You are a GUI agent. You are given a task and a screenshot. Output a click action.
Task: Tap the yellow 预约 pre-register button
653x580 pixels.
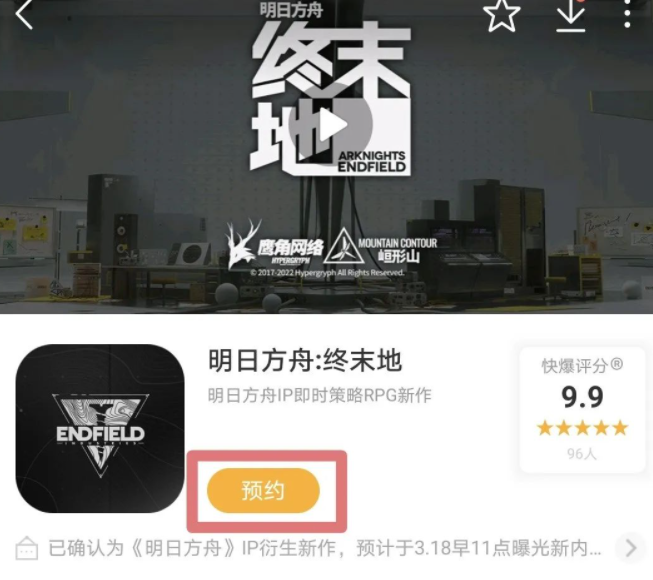tap(263, 490)
